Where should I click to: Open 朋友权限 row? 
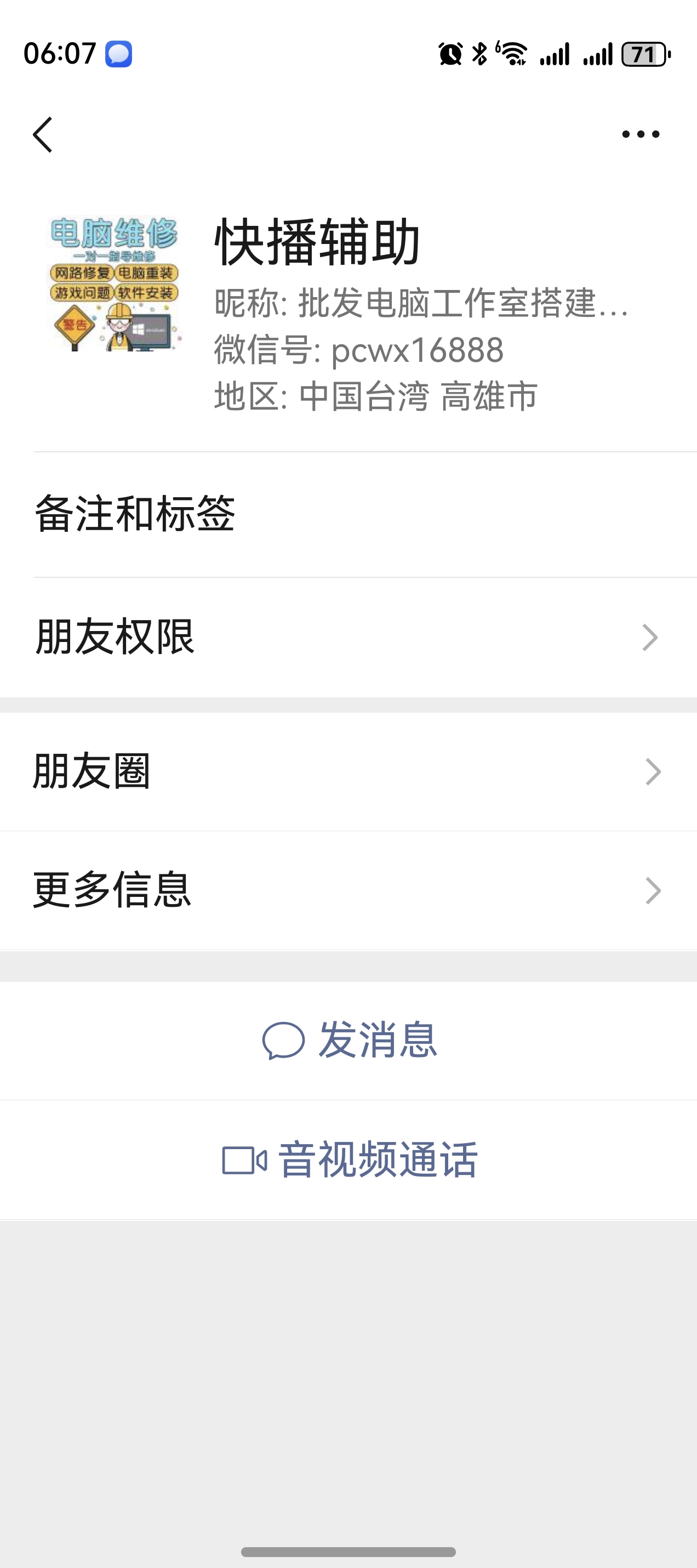pos(348,637)
